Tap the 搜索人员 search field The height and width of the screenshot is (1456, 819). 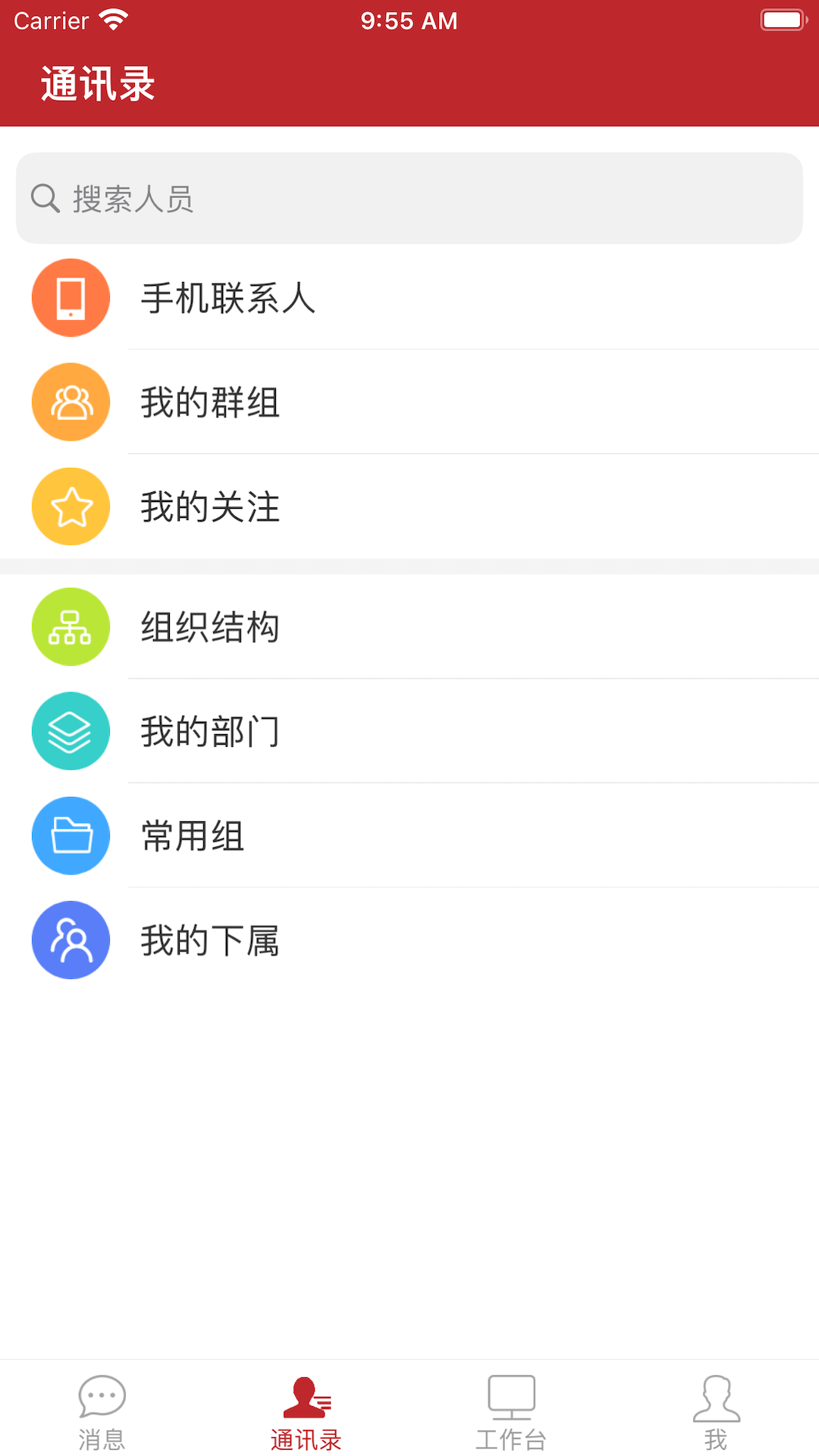click(409, 199)
